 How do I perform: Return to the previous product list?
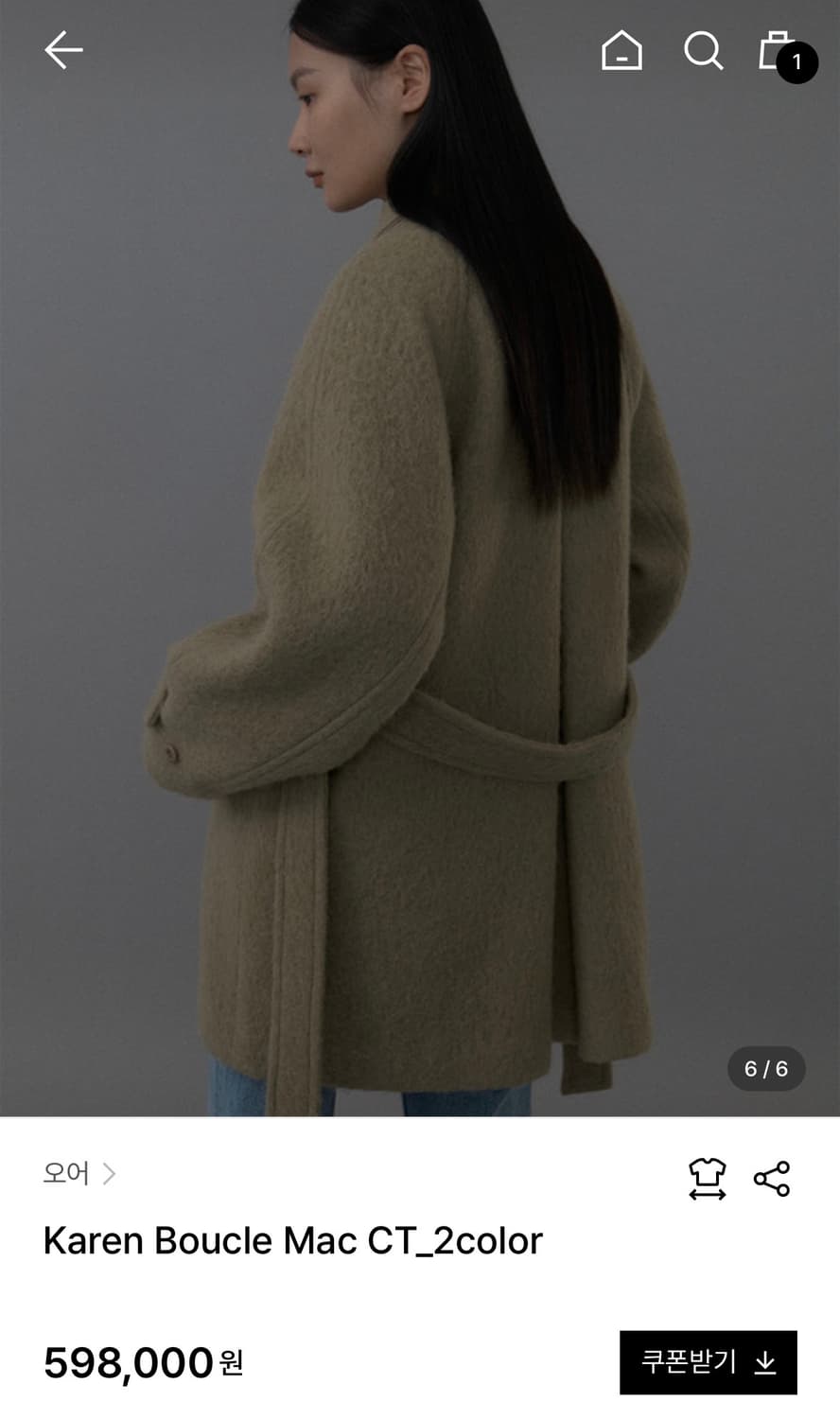(62, 50)
